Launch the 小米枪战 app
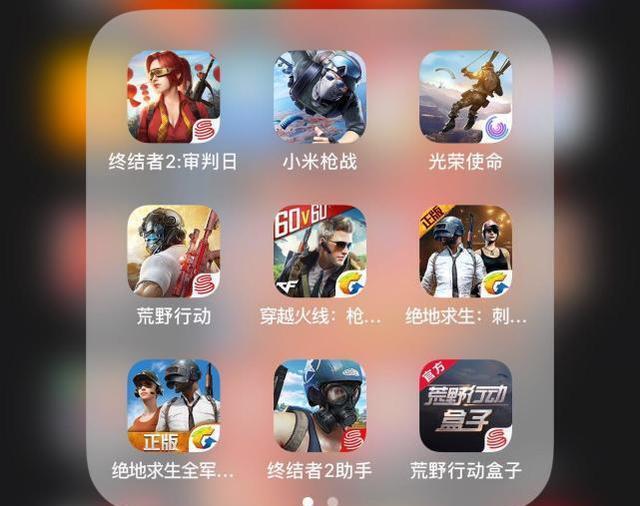640x506 pixels. coord(319,97)
